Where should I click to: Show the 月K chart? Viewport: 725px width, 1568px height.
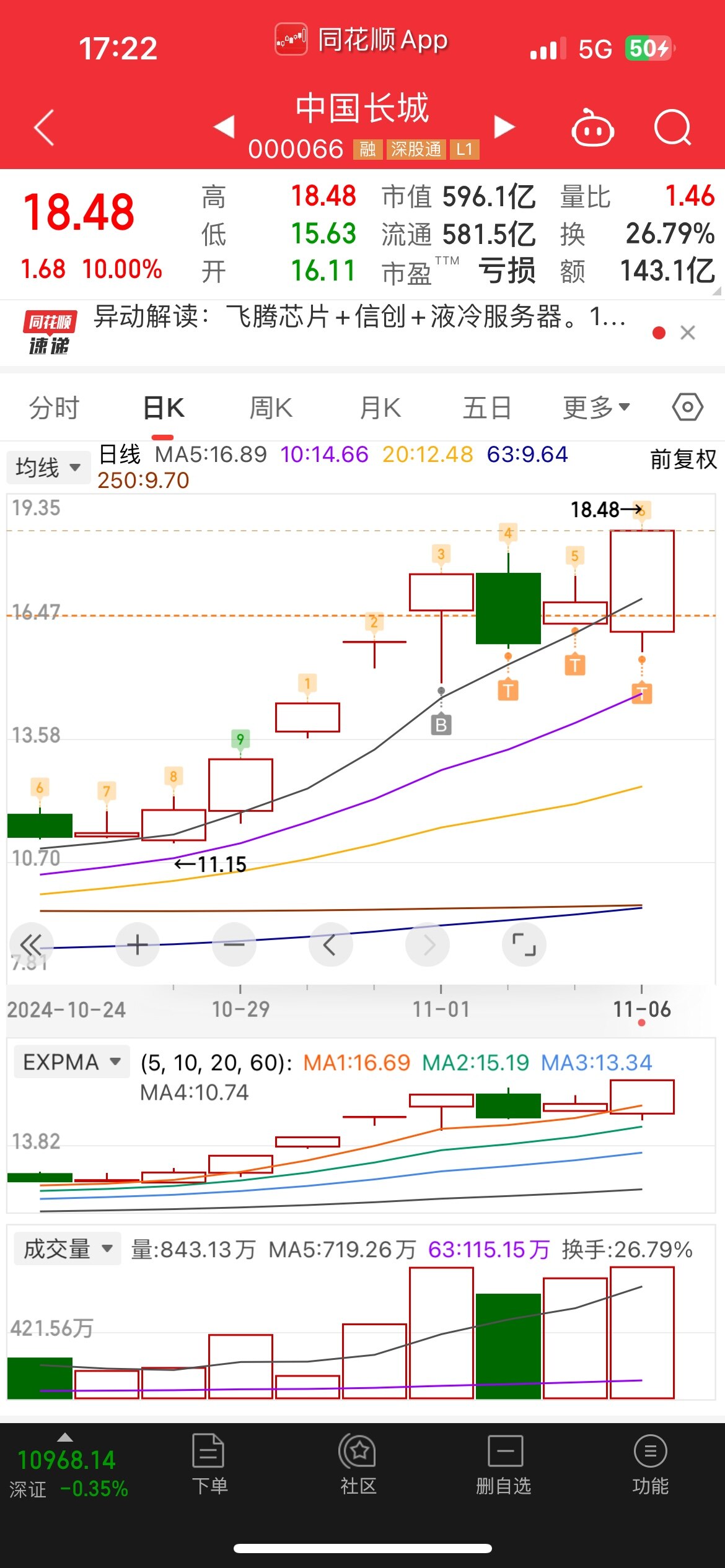380,408
